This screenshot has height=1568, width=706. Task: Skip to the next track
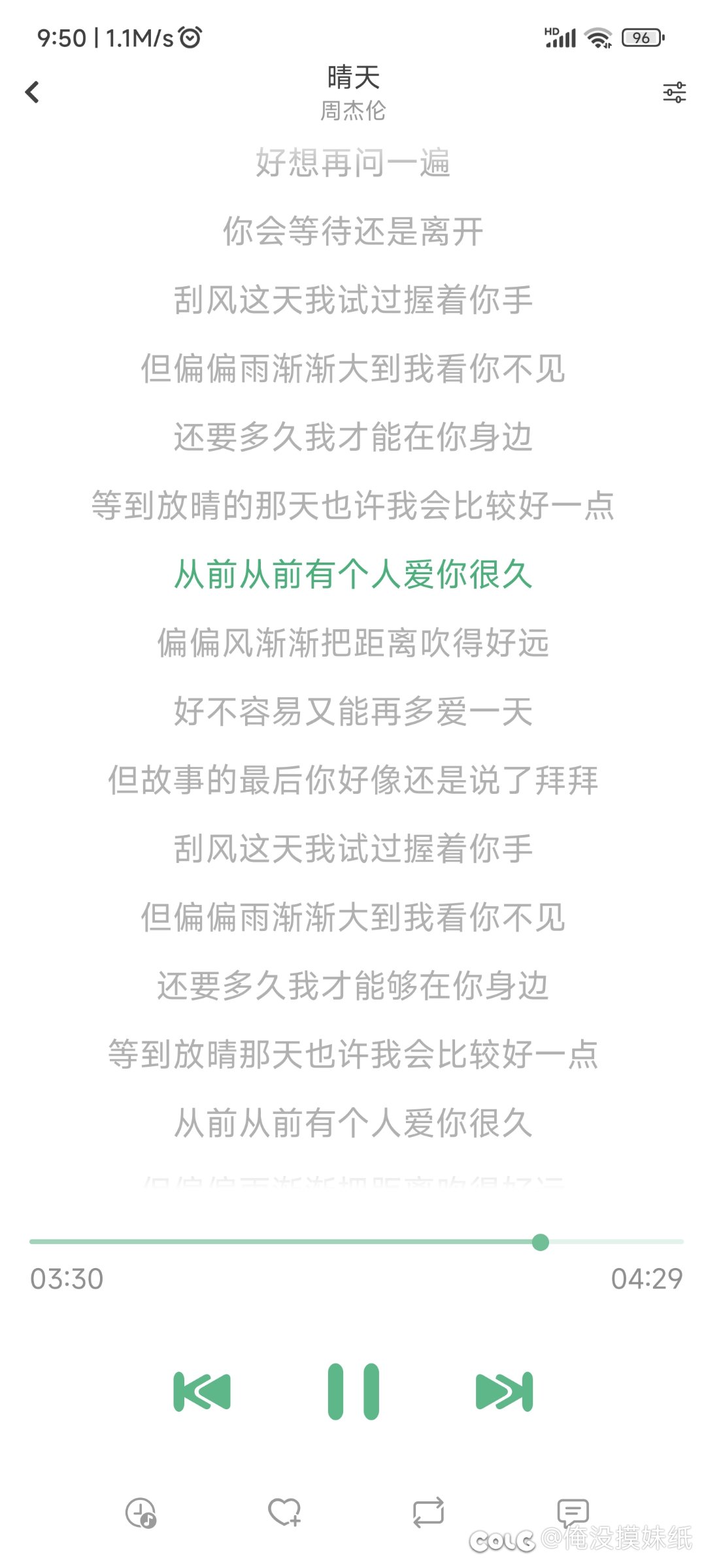pyautogui.click(x=504, y=1392)
